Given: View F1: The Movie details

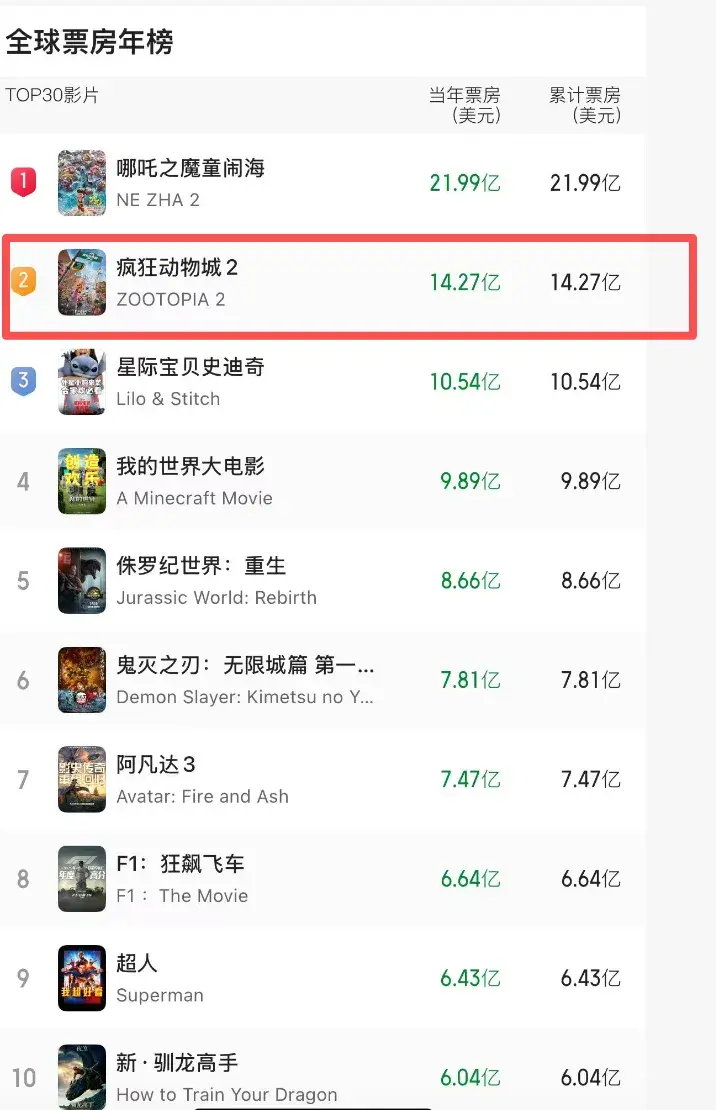Looking at the screenshot, I should tap(182, 879).
